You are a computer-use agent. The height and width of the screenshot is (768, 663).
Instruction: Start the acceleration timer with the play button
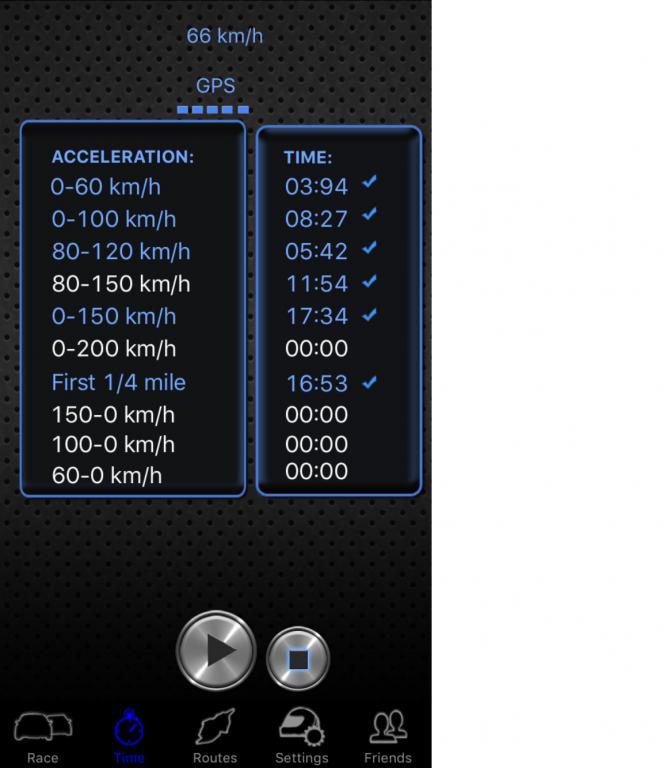[216, 651]
